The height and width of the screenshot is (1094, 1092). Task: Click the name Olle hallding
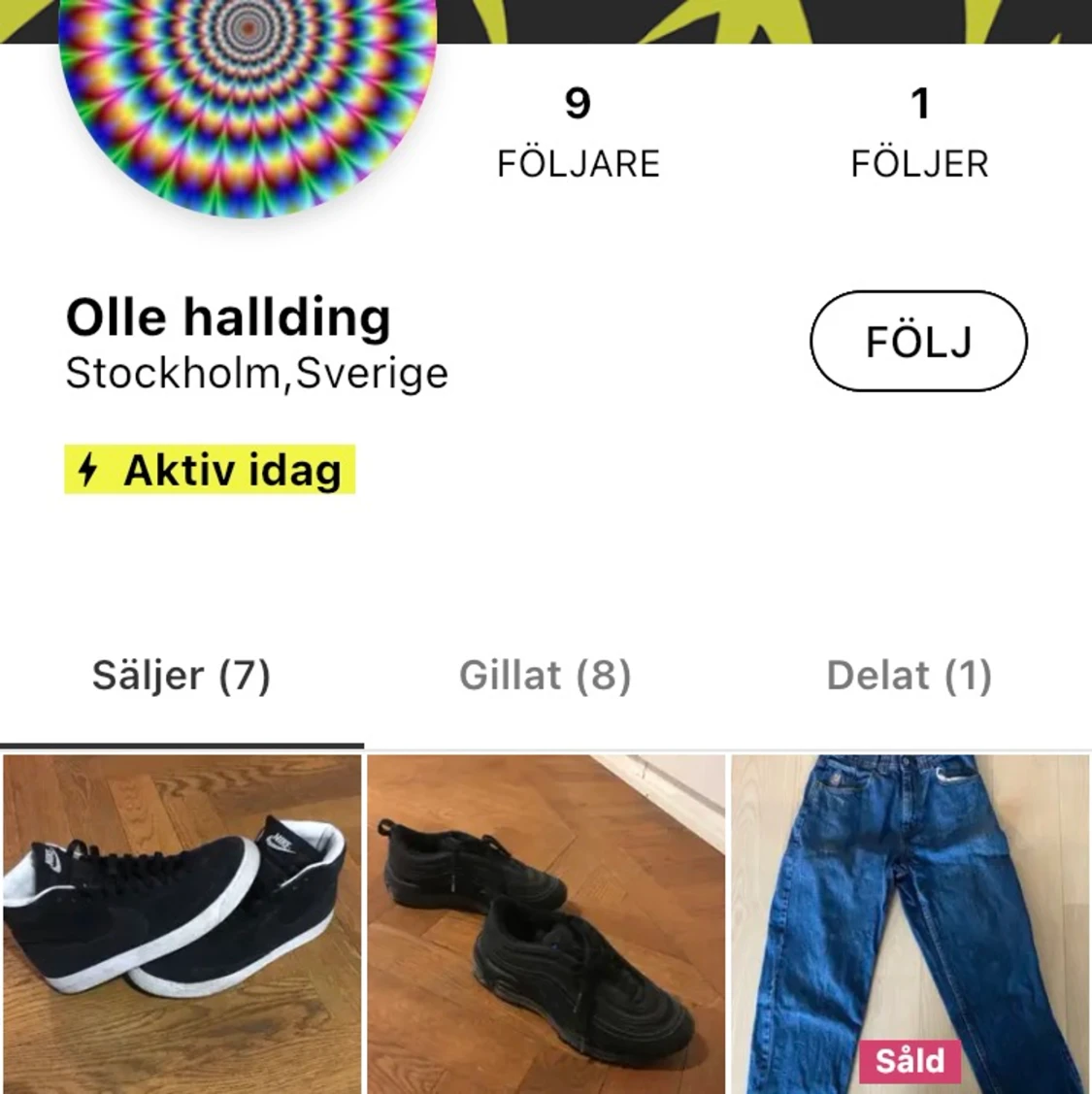227,315
